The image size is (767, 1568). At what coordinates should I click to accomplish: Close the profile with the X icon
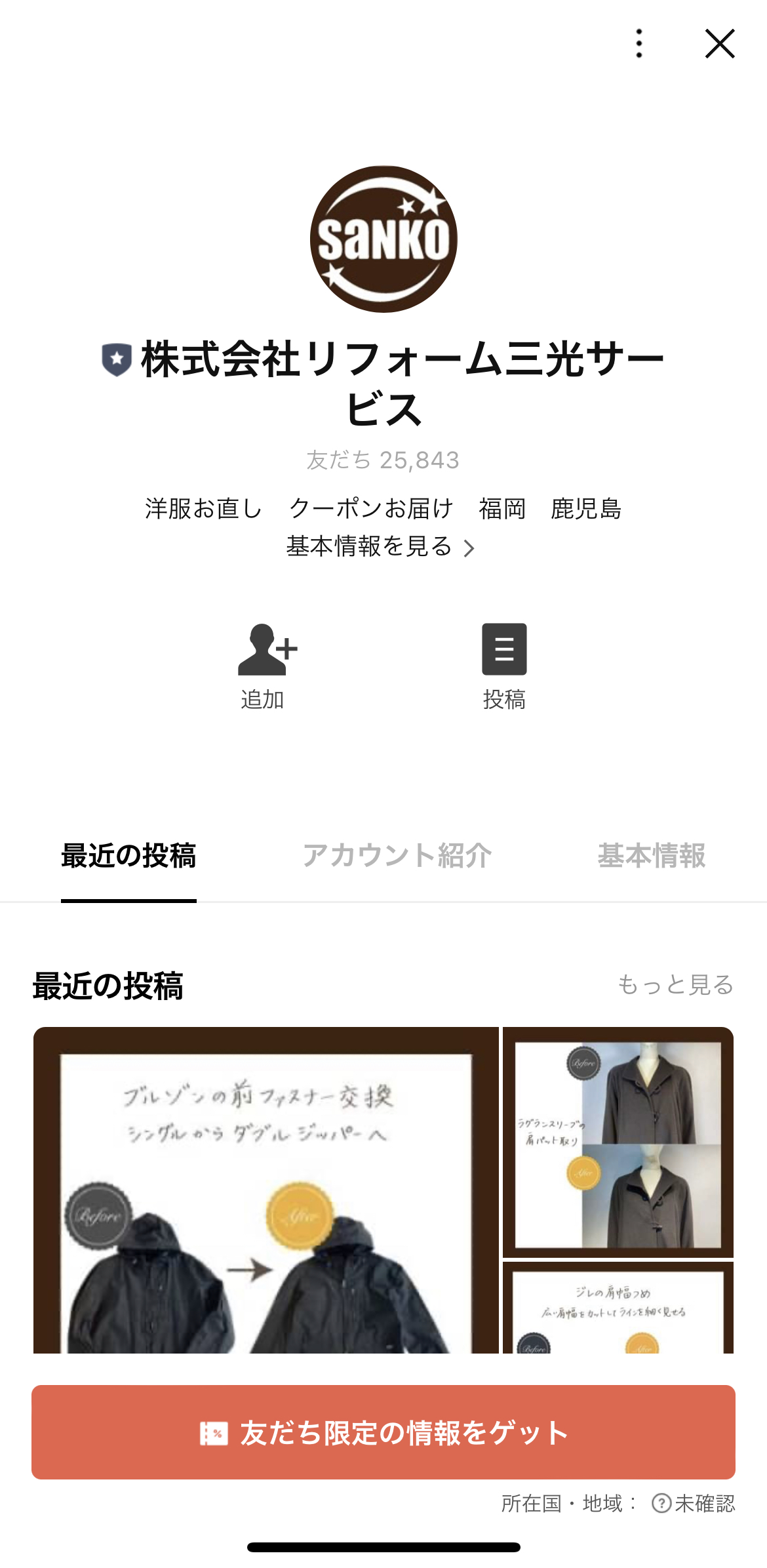(x=720, y=44)
